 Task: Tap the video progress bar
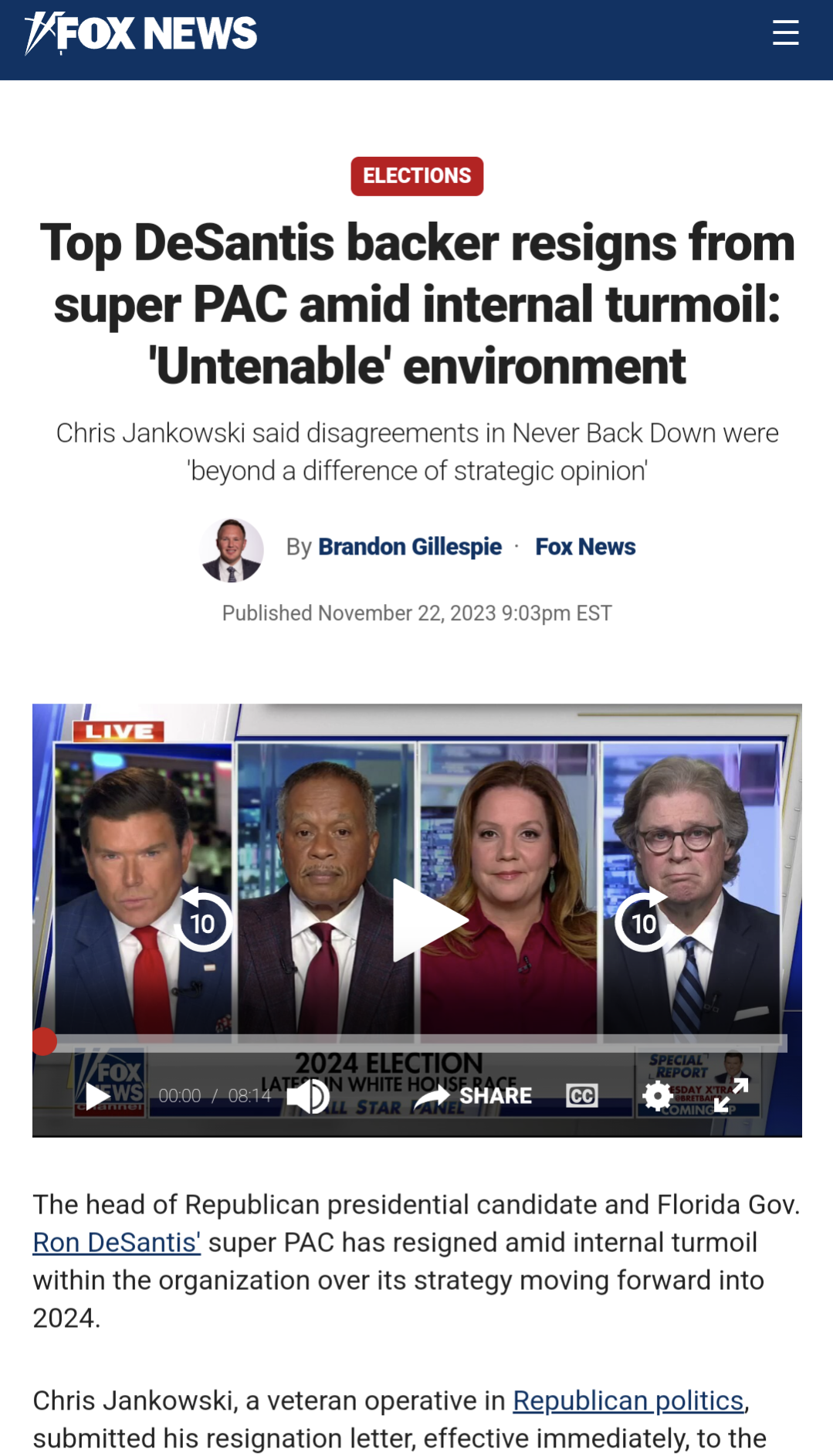(417, 1042)
